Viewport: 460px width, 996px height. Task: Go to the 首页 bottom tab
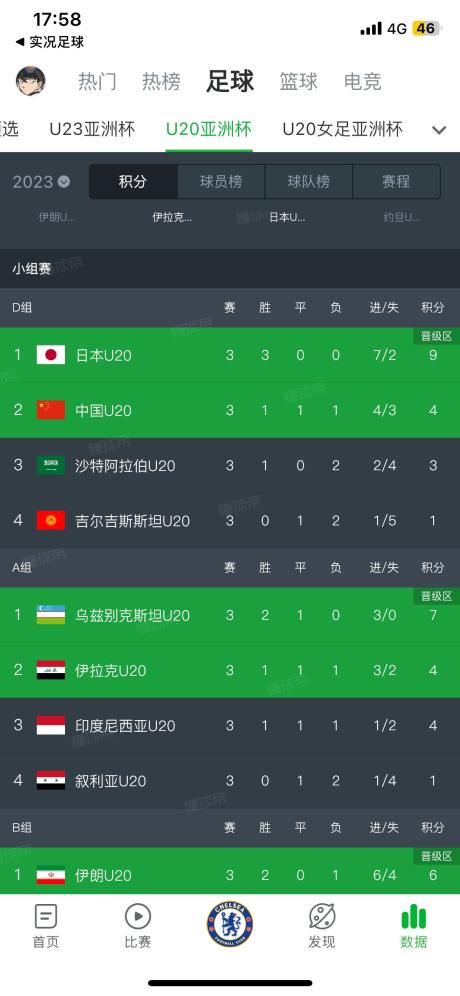click(46, 926)
